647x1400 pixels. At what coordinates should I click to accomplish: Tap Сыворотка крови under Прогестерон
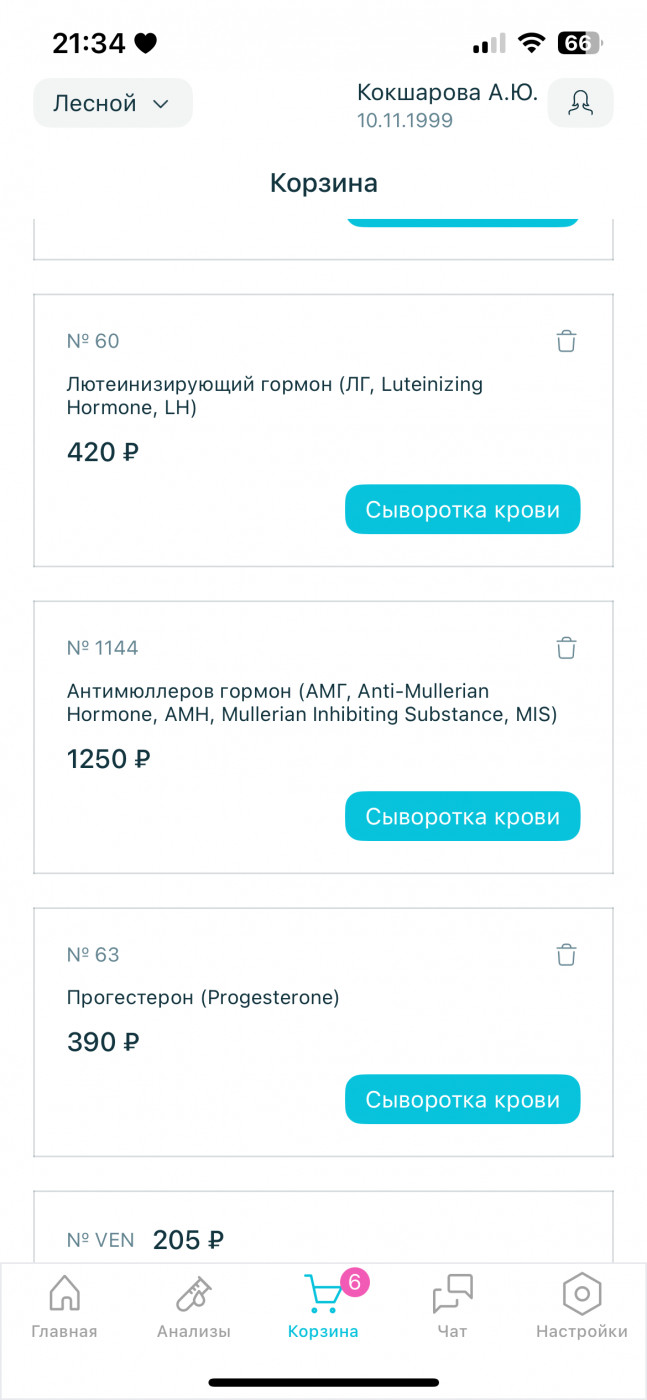point(463,1100)
